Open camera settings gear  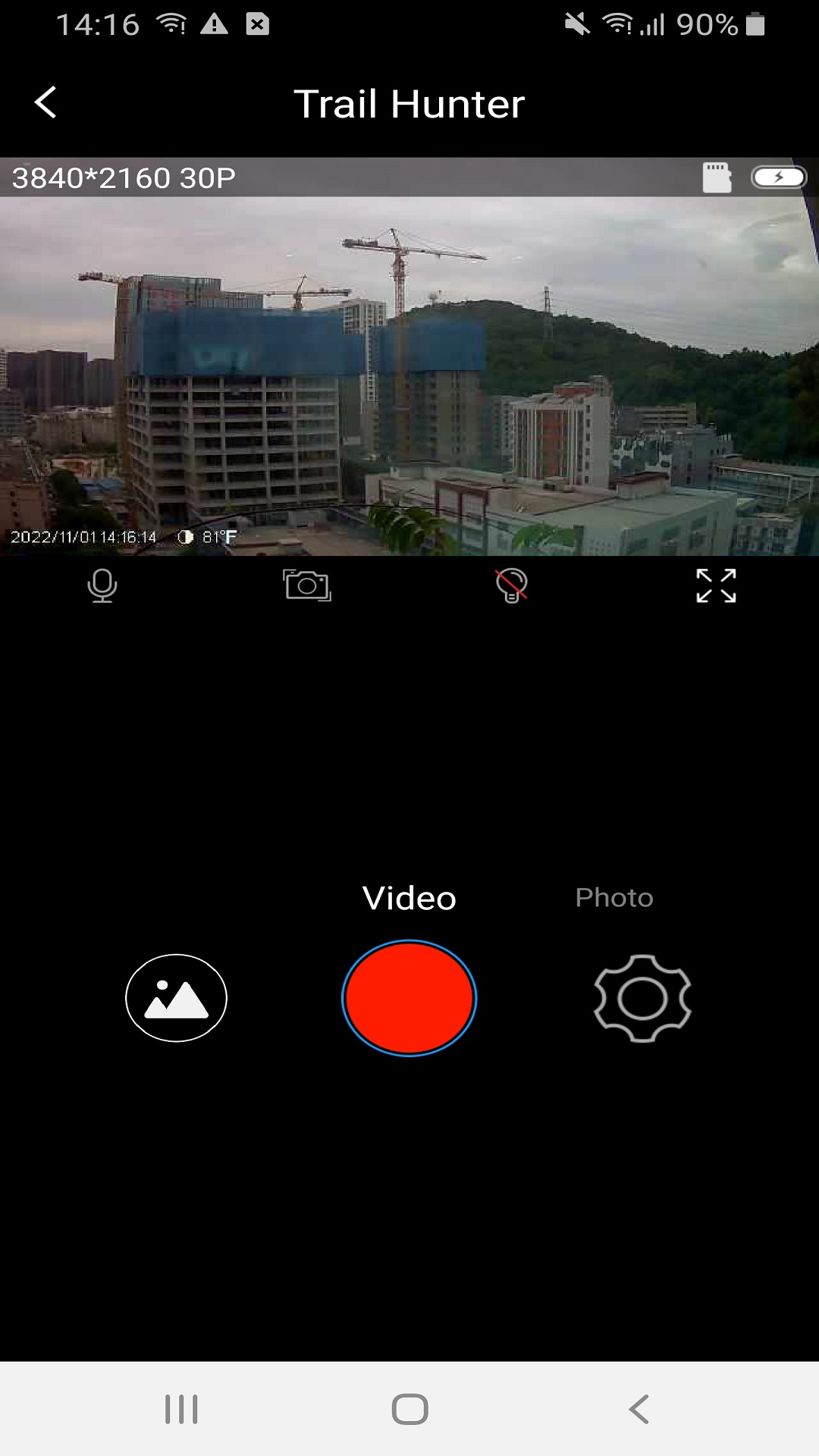click(x=642, y=998)
